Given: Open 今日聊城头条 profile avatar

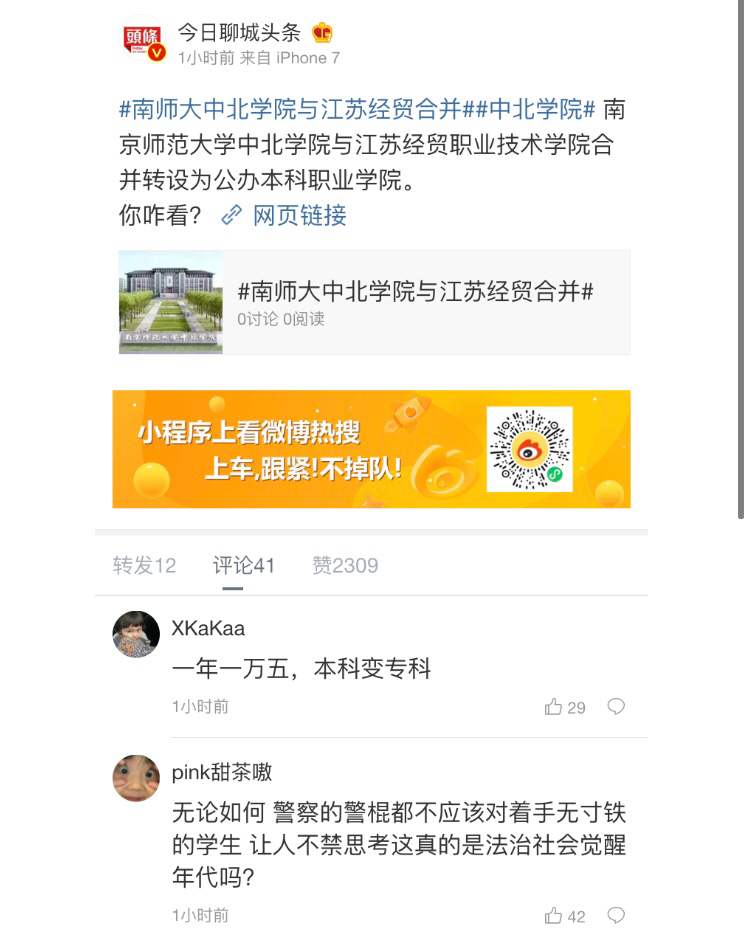Looking at the screenshot, I should pos(143,42).
